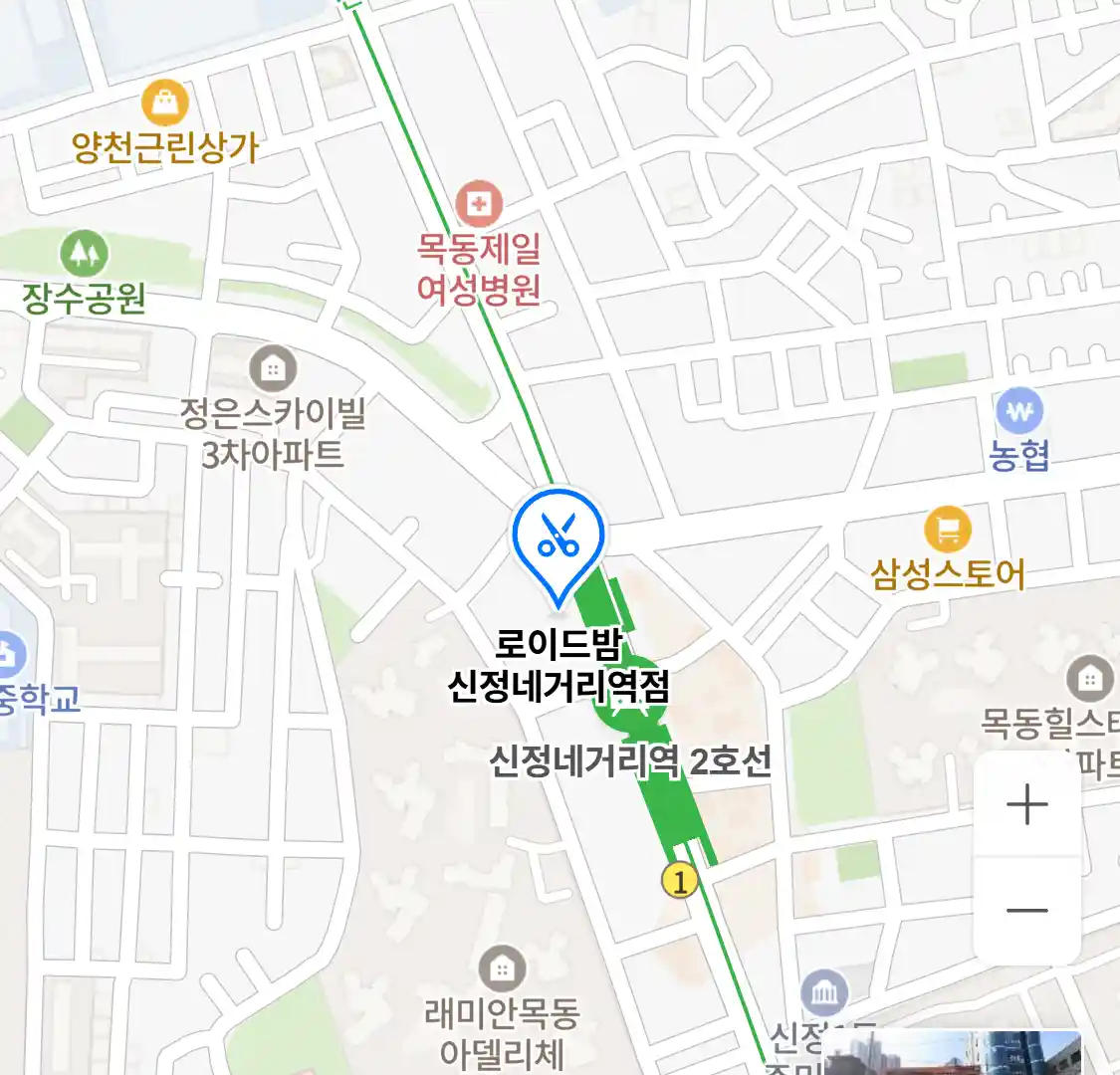Open the street view thumbnail
Screen dimensions: 1120x1075
(x=954, y=1053)
